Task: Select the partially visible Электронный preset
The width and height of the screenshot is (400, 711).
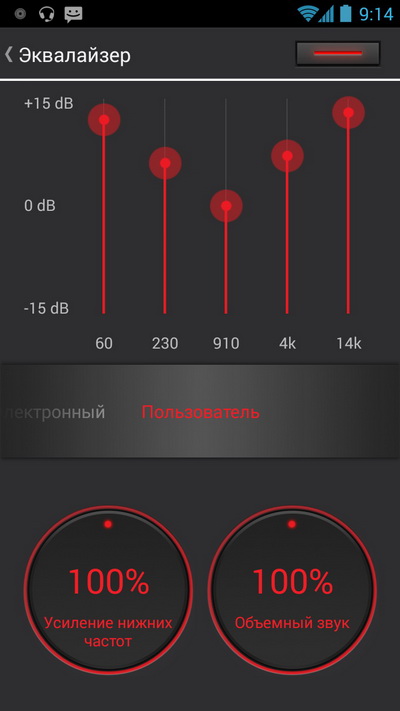Action: 53,412
